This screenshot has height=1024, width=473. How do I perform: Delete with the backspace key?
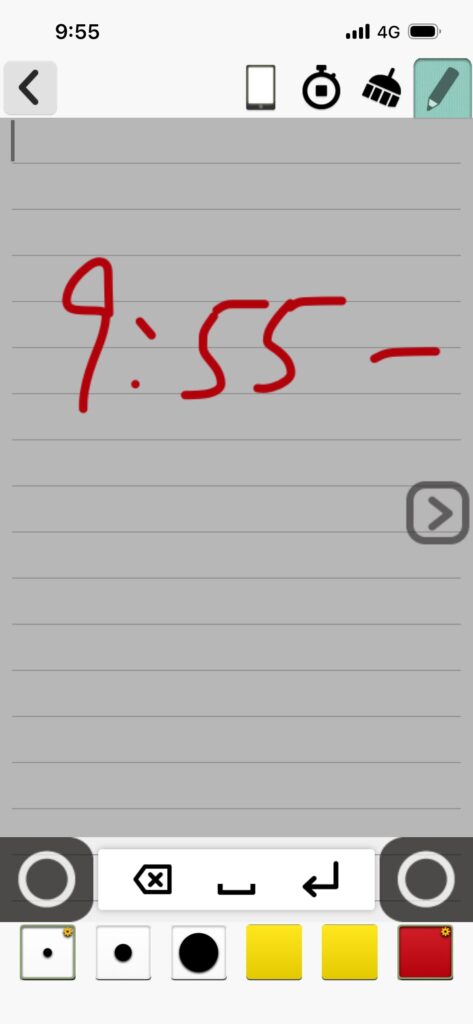pyautogui.click(x=153, y=880)
